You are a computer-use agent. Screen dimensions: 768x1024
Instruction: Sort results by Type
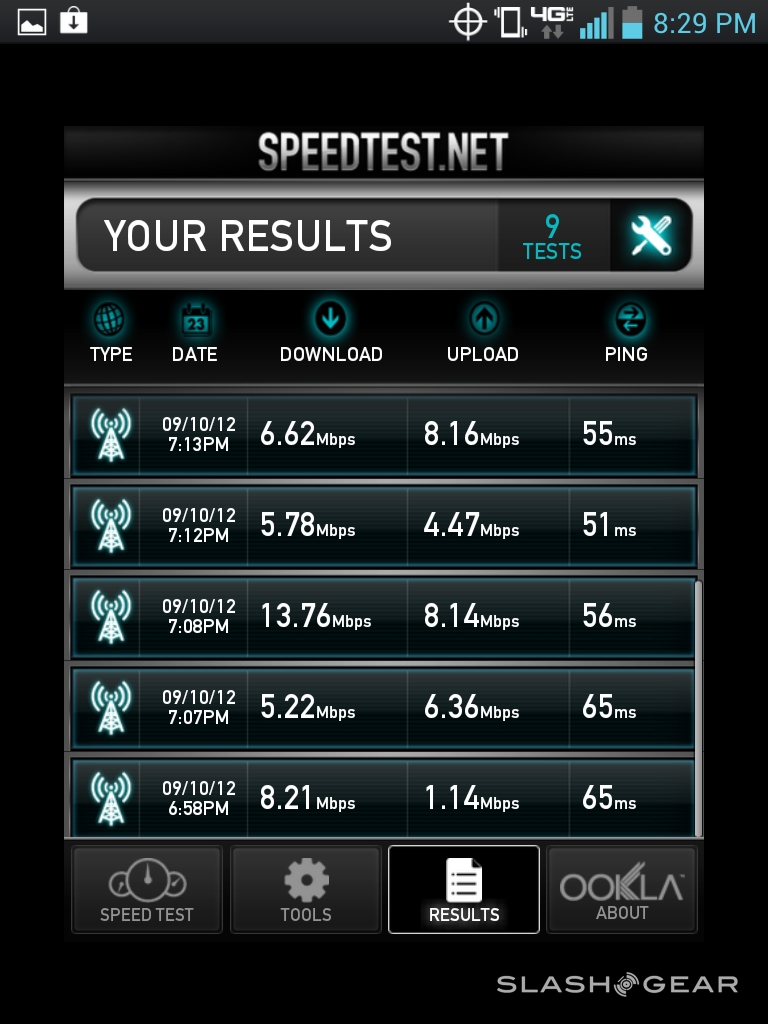[x=110, y=334]
